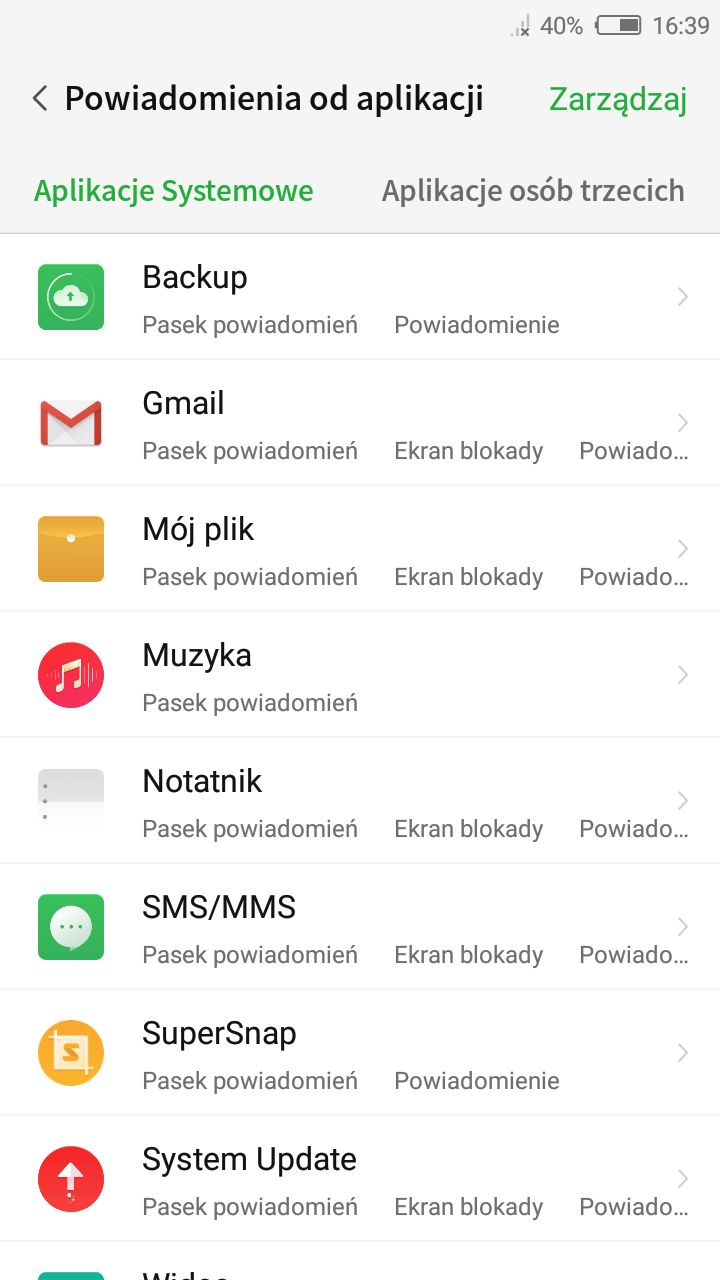
Task: Expand Gmail notification details with the chevron
Action: pyautogui.click(x=682, y=422)
